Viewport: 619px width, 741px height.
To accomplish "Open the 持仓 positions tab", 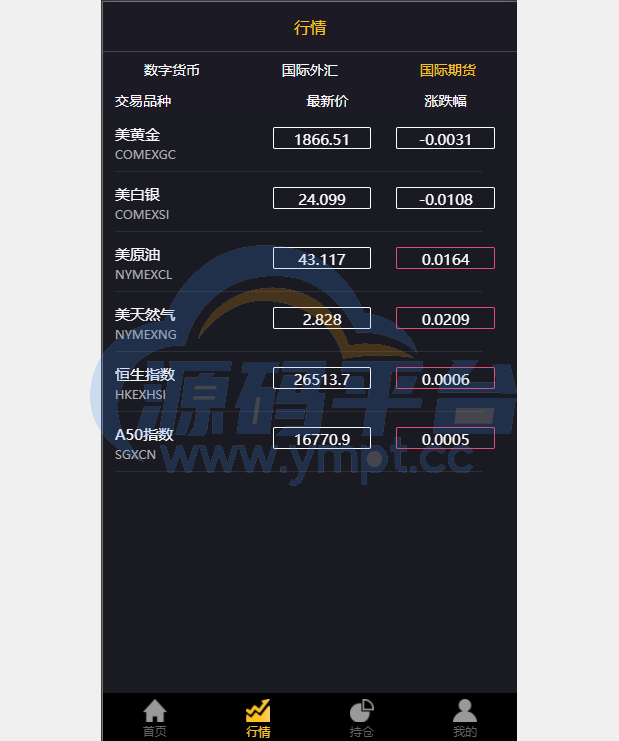I will [x=361, y=718].
